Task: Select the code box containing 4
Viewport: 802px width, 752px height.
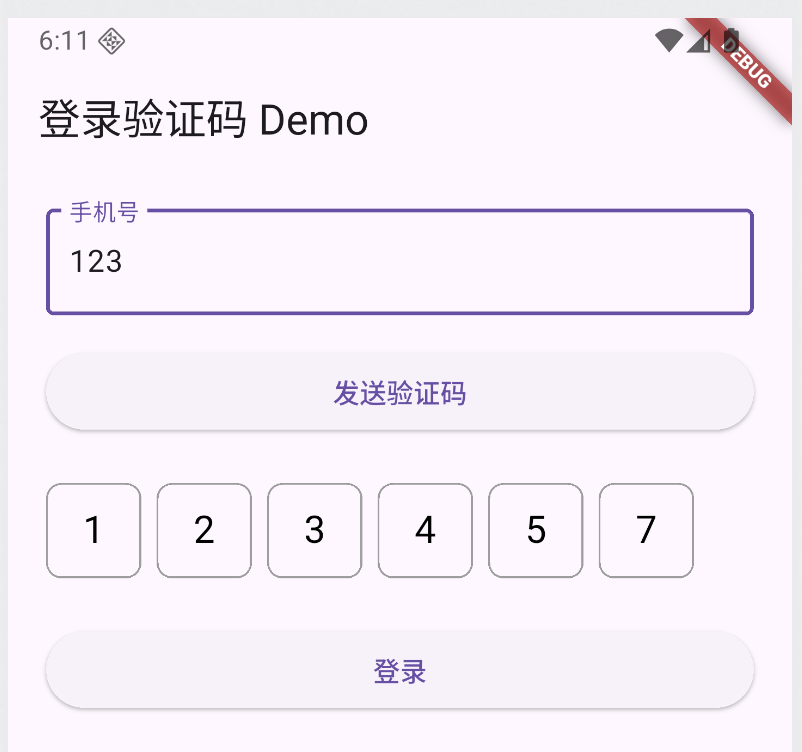Action: [x=425, y=530]
